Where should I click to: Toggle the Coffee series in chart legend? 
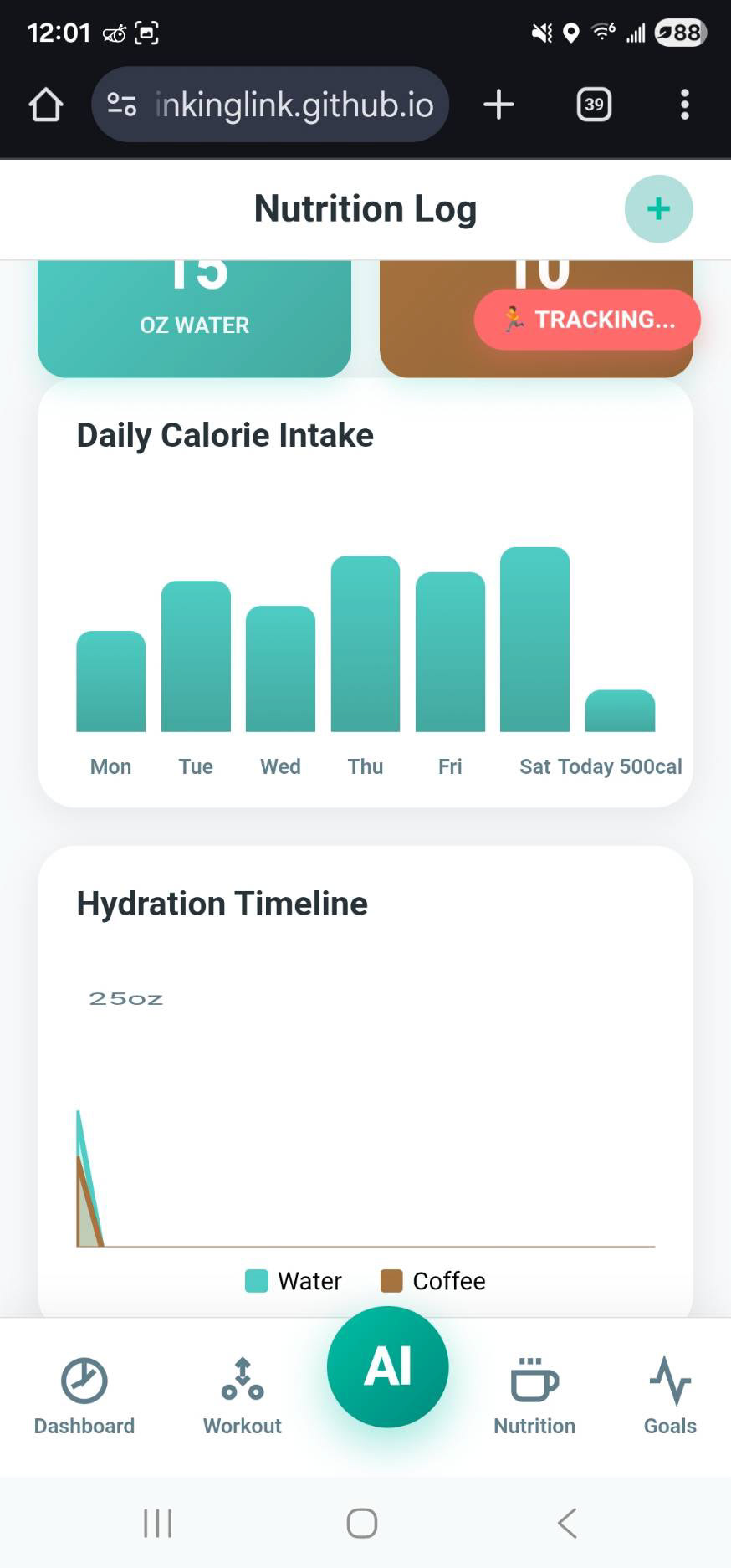click(433, 1281)
